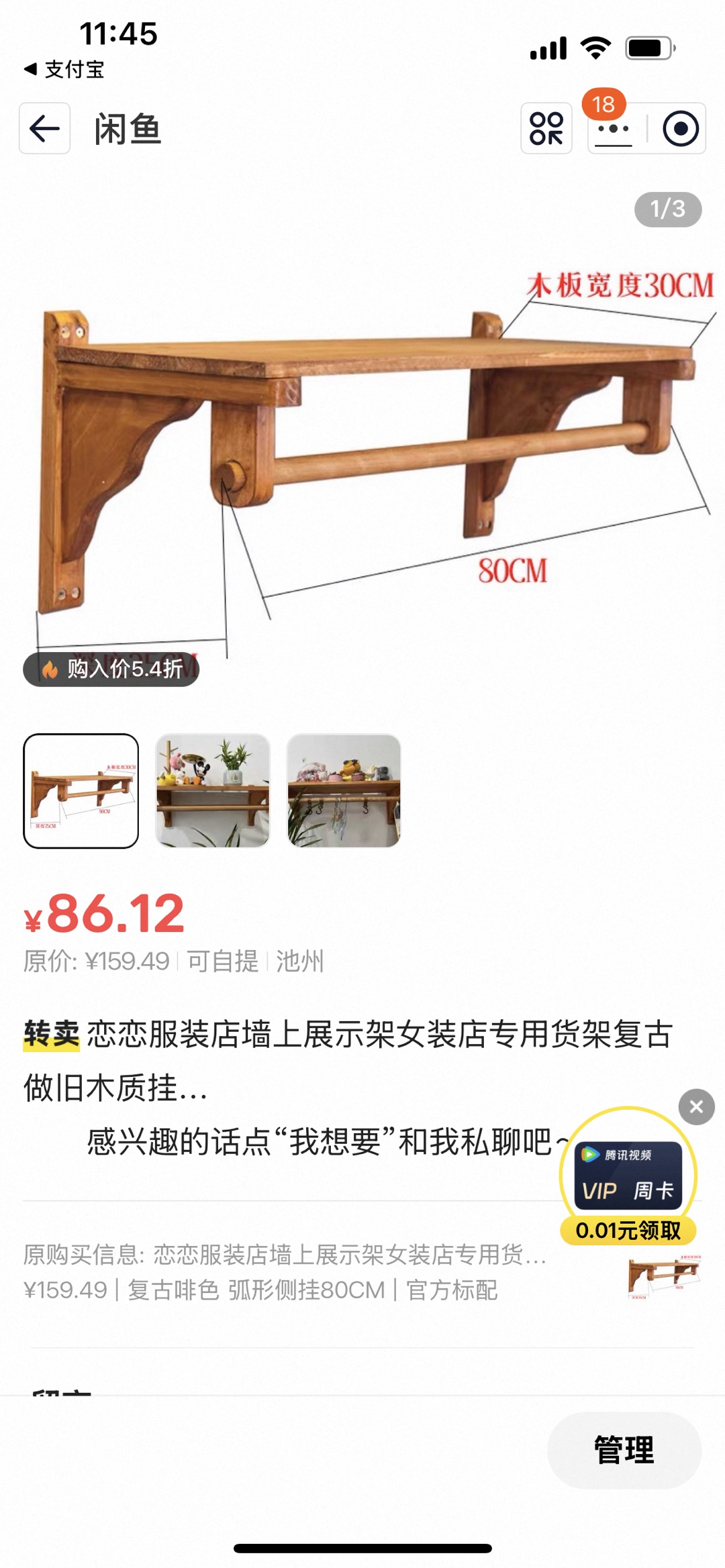Dismiss the 腾讯视频 VIP floating ad
The image size is (725, 1568).
[x=696, y=1106]
